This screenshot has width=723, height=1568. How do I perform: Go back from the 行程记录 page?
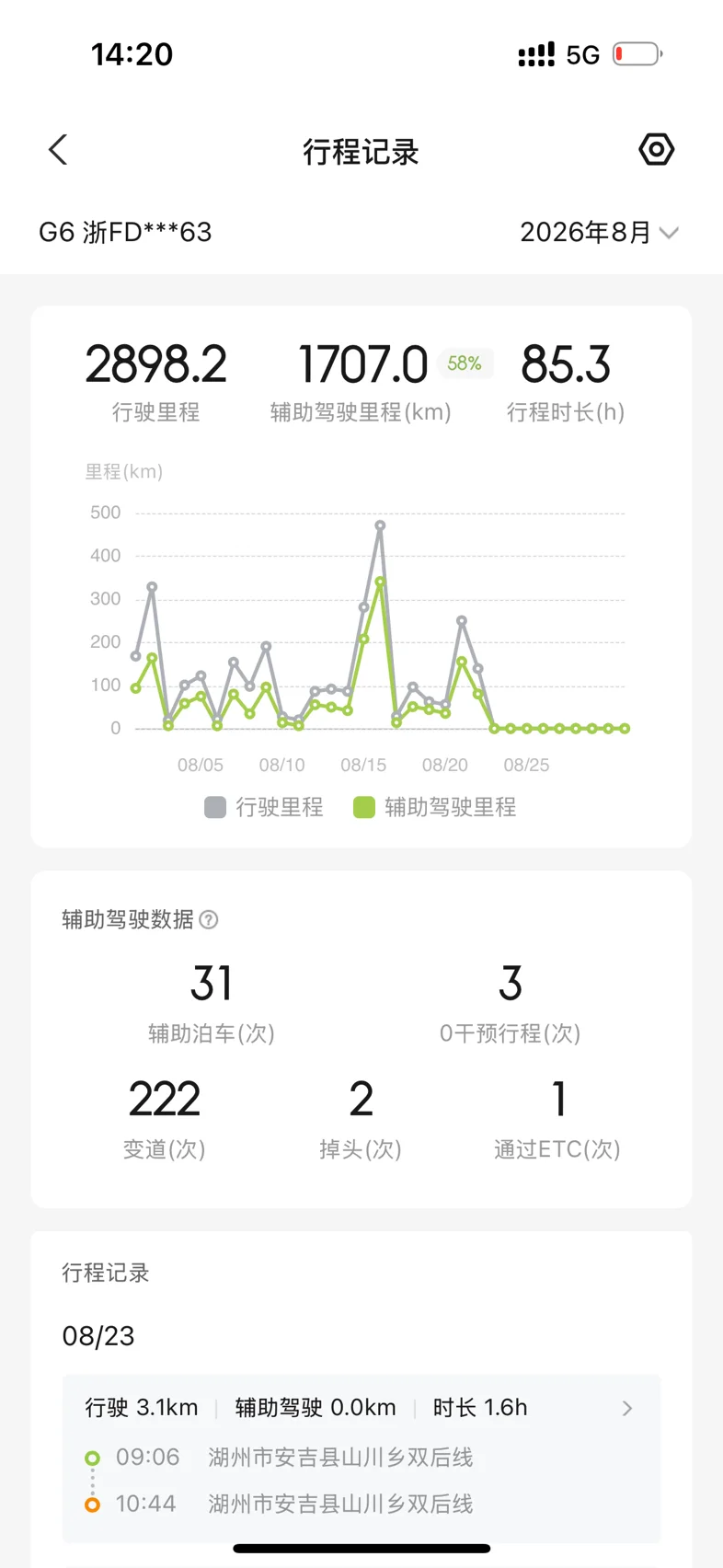(x=58, y=150)
